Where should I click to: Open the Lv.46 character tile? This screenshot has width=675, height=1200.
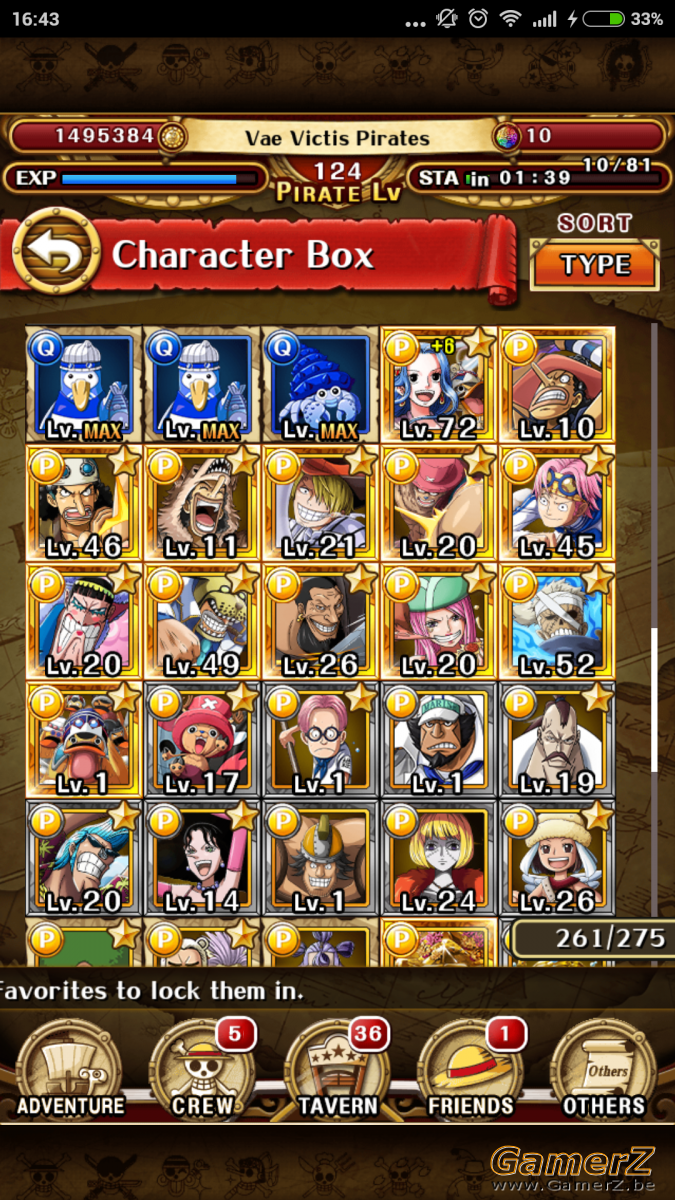(84, 503)
